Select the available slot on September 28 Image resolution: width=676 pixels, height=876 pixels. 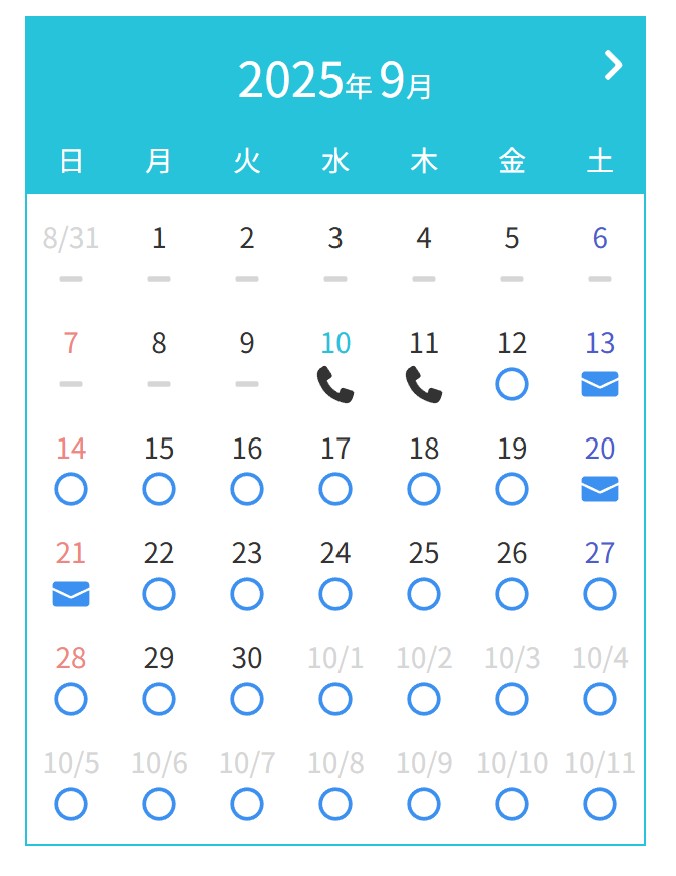click(x=71, y=699)
